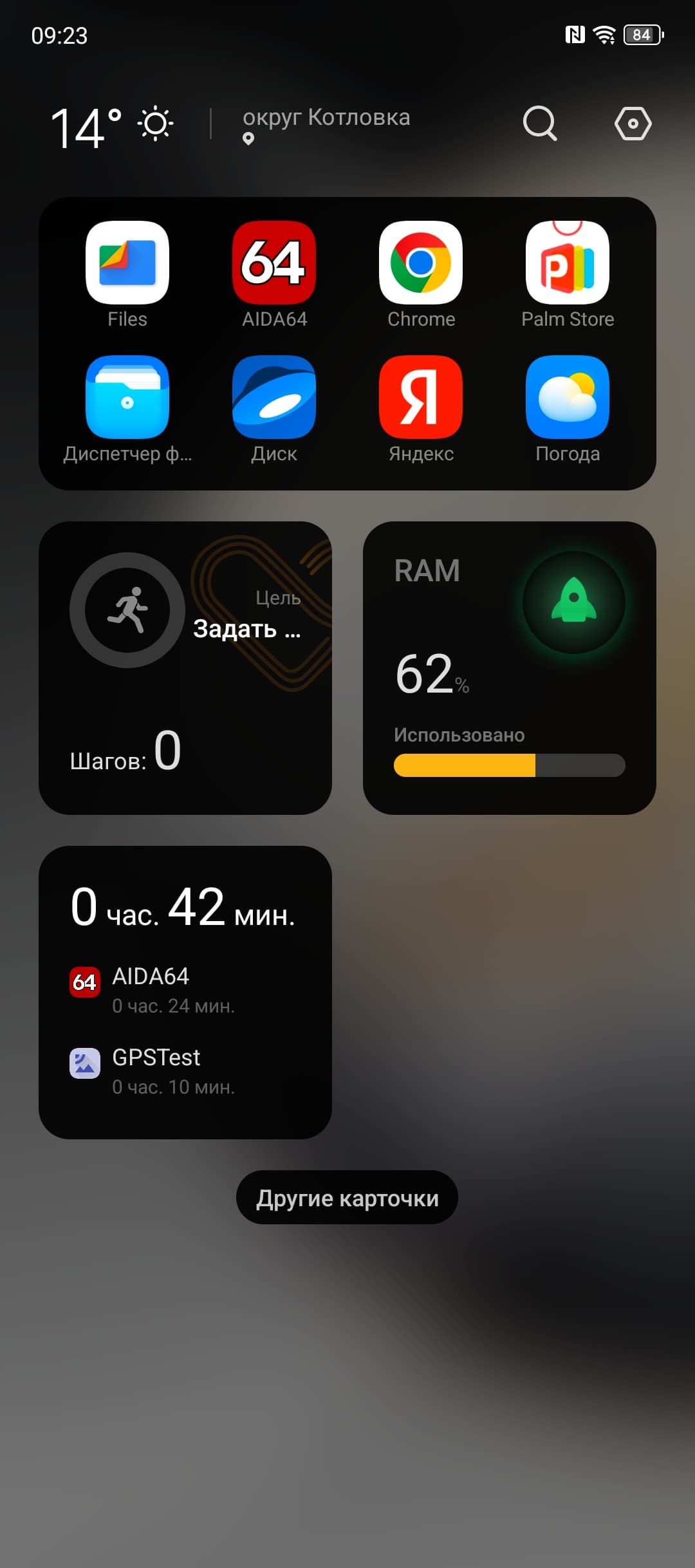This screenshot has height=1568, width=695.
Task: Open the hexagon settings icon
Action: [633, 123]
